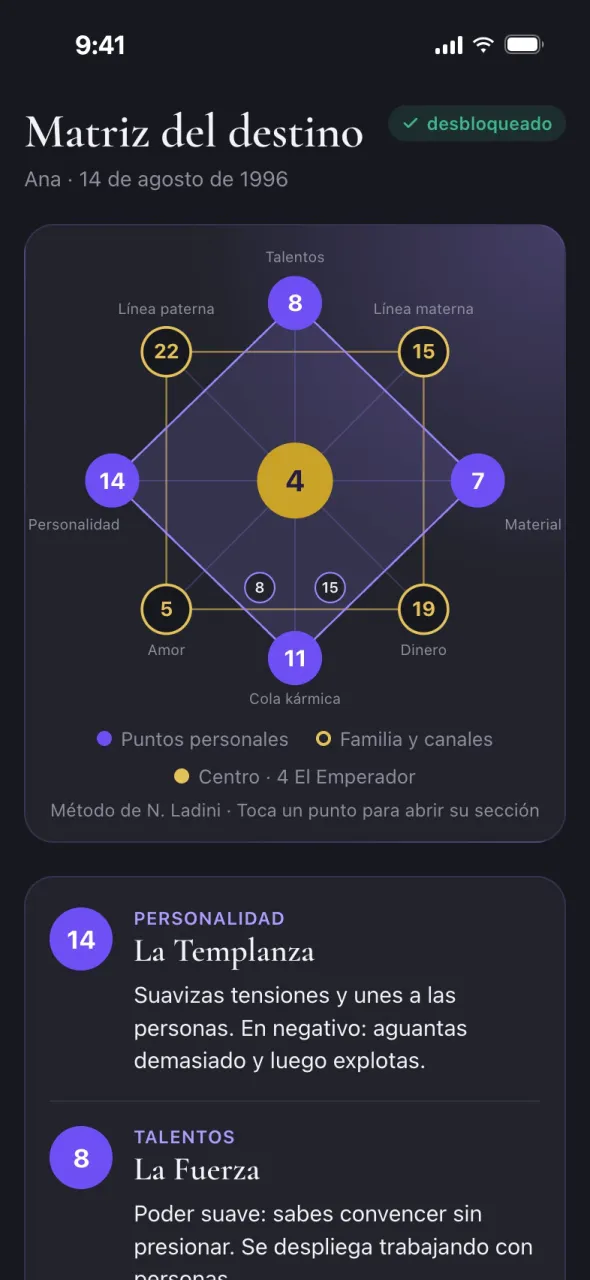Select the Línea materna point 15
590x1280 pixels.
coord(424,351)
